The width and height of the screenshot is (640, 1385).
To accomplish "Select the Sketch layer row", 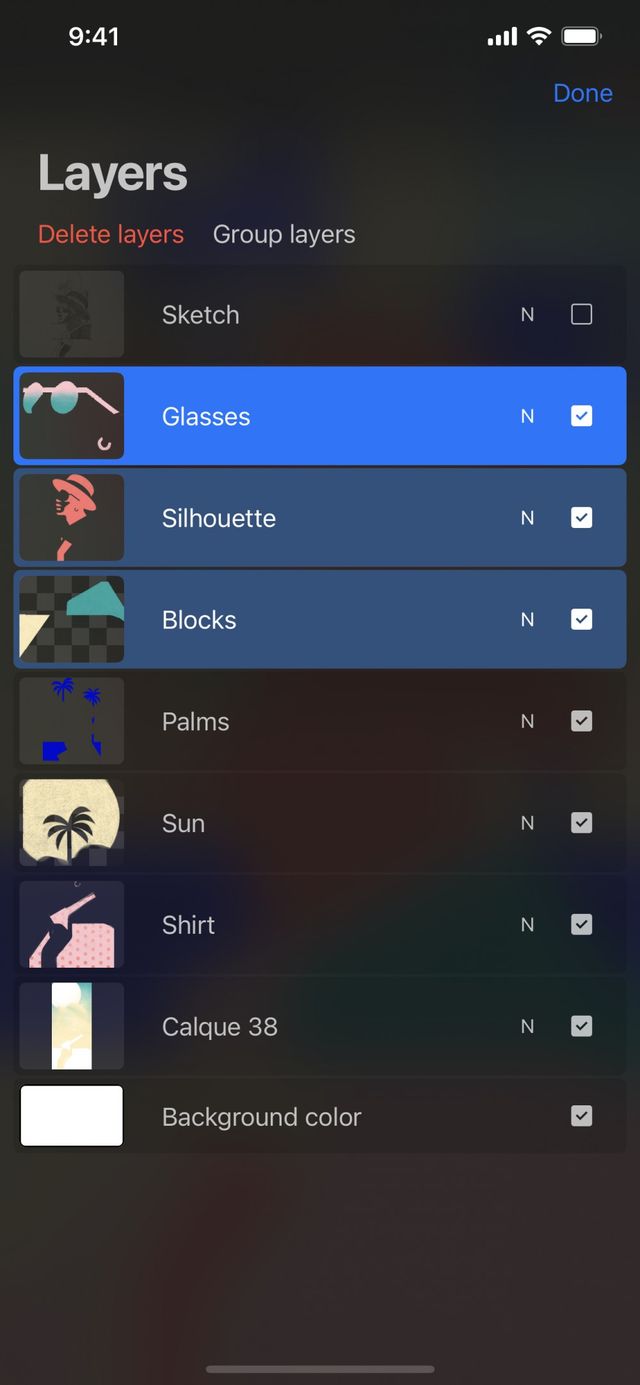I will coord(300,315).
